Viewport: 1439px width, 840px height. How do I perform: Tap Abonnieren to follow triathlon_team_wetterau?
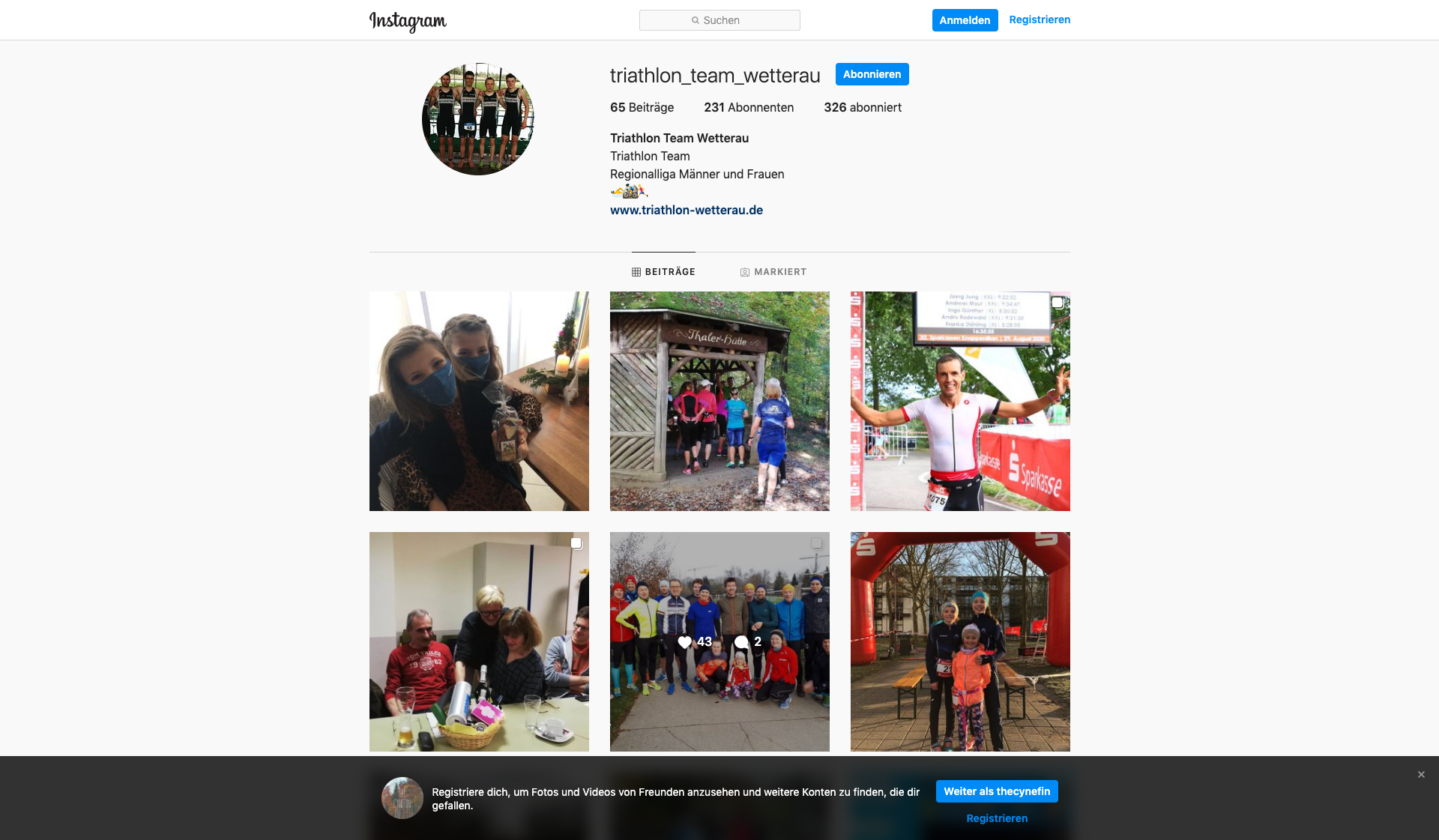point(872,74)
